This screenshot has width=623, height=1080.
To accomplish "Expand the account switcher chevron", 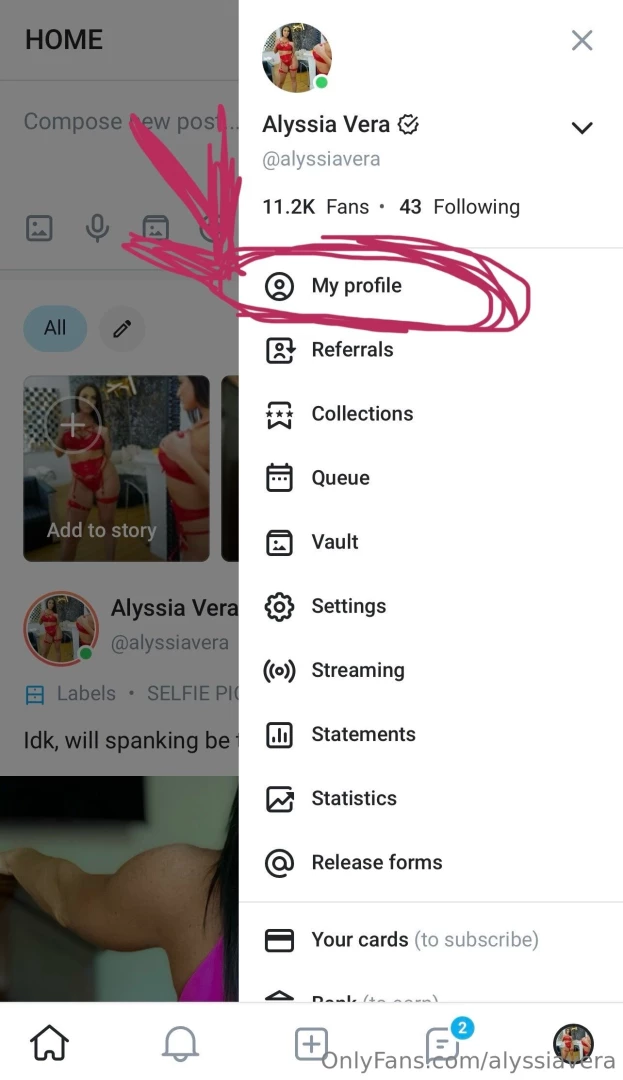I will (581, 128).
